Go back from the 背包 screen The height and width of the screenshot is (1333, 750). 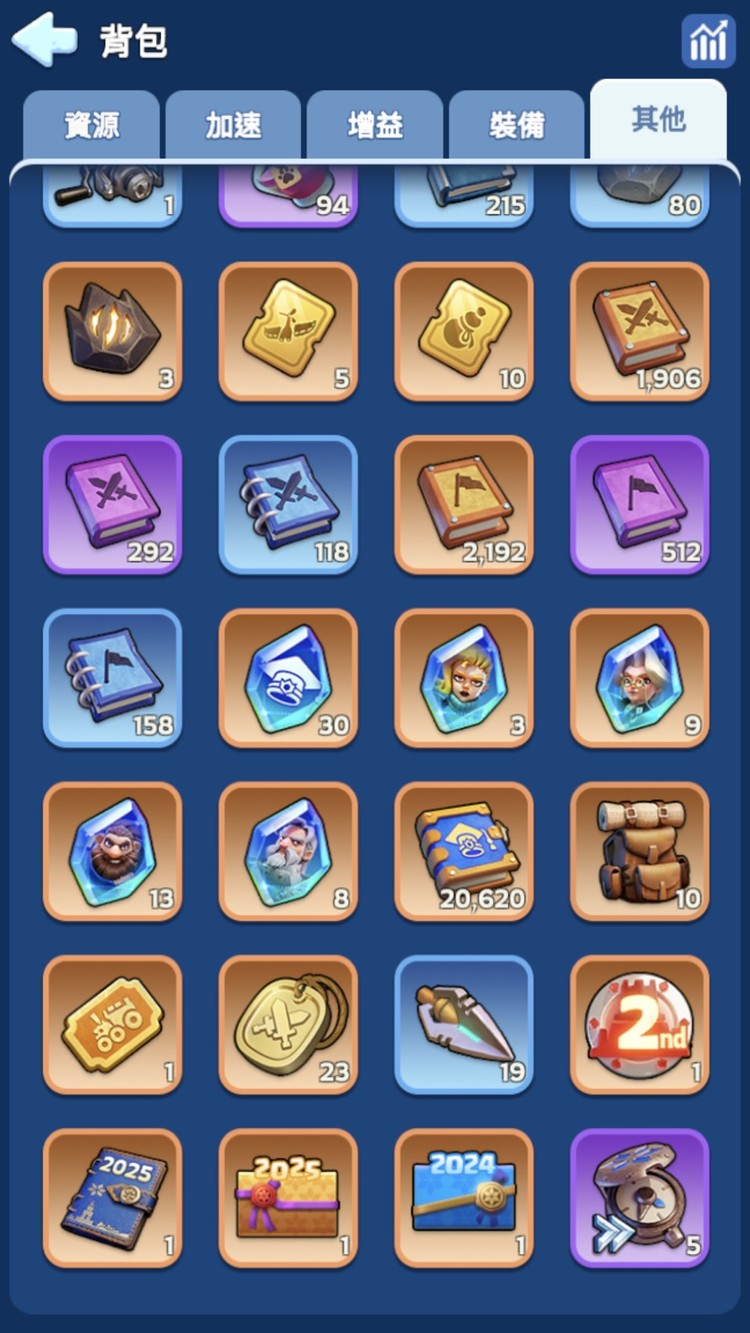coord(45,40)
